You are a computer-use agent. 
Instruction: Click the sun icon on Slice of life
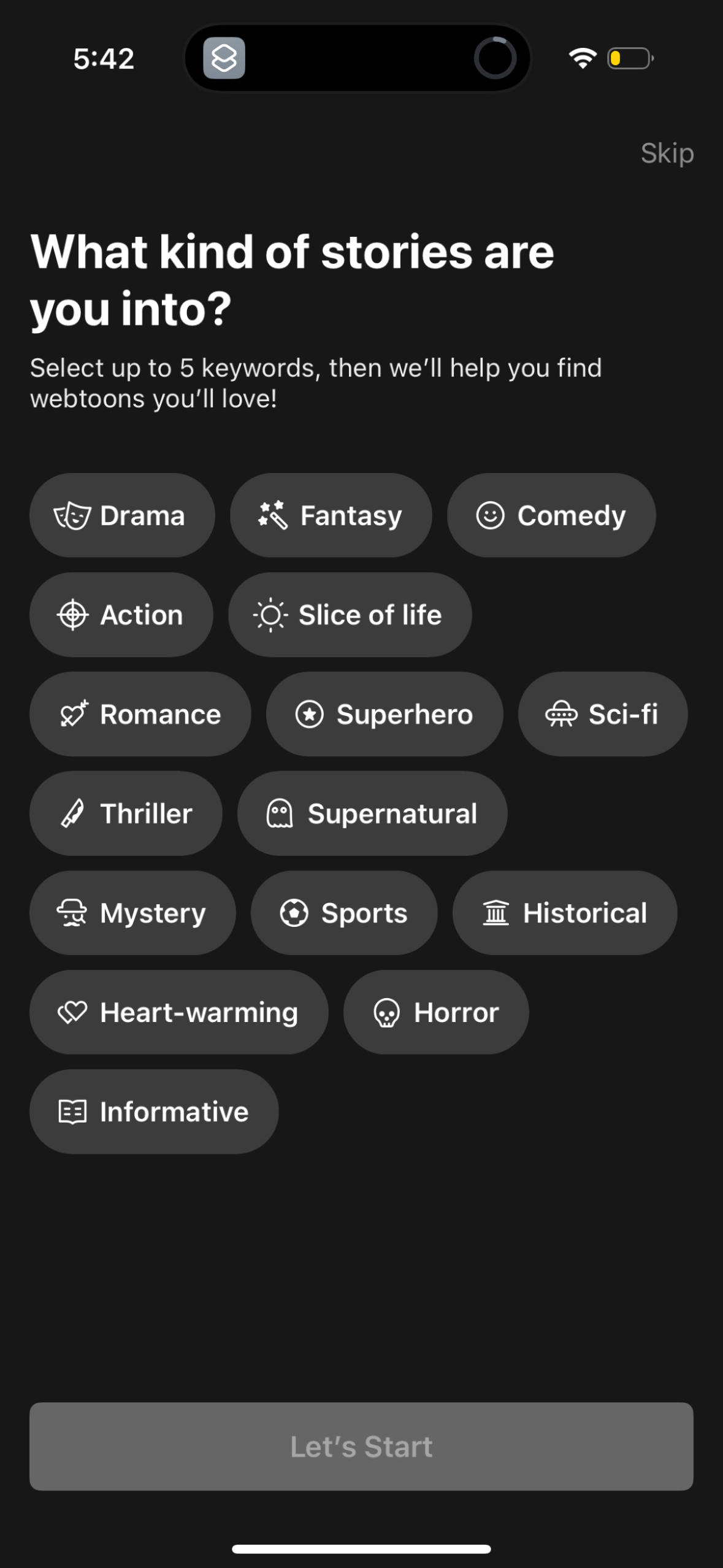[269, 614]
